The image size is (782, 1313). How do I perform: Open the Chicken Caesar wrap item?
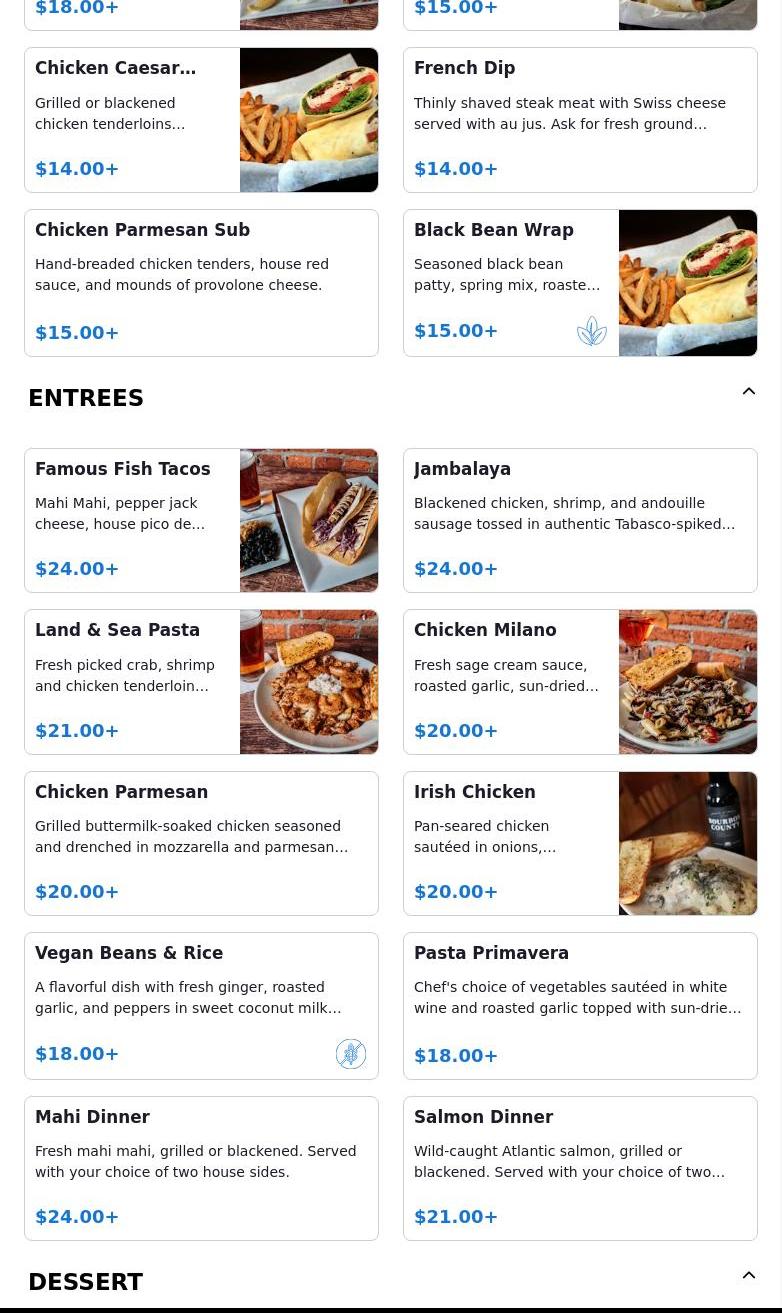201,120
